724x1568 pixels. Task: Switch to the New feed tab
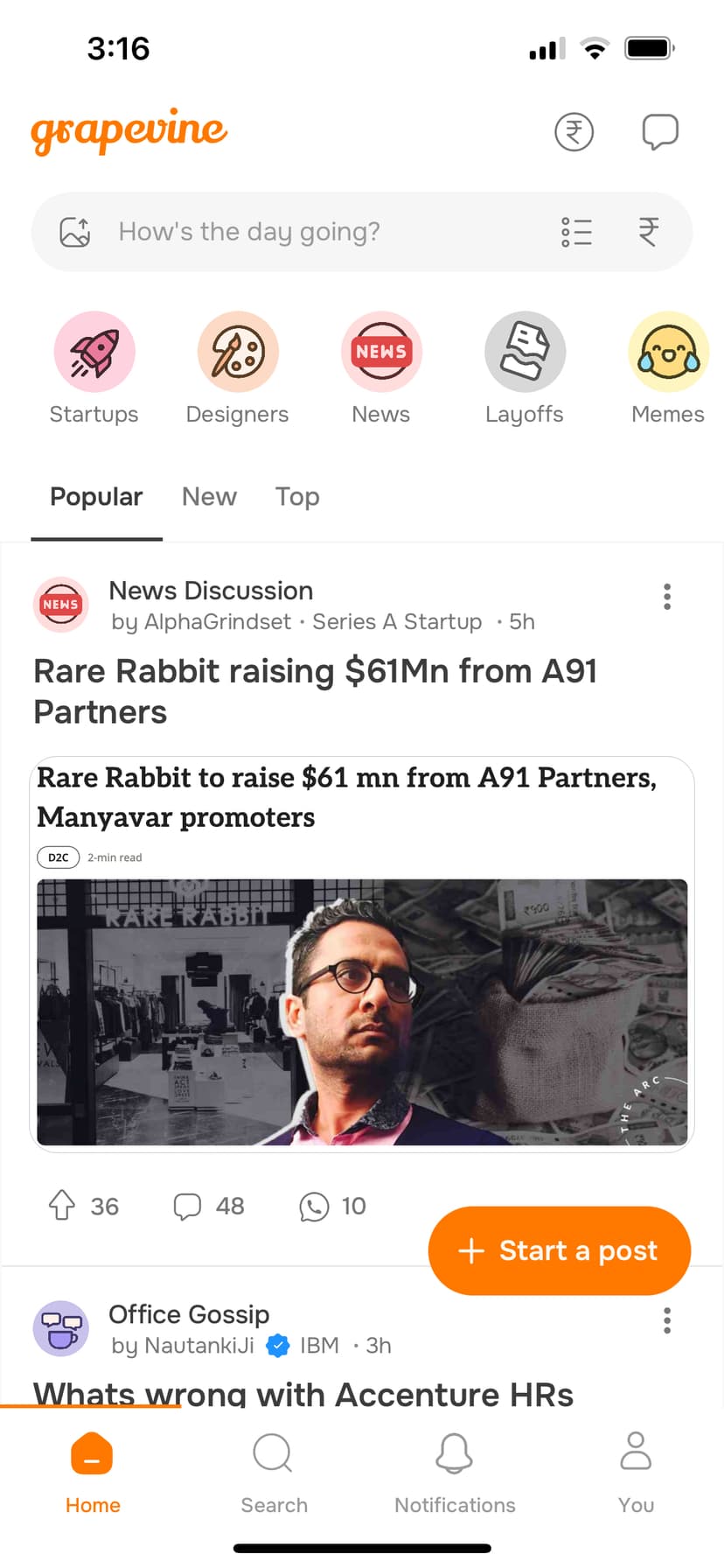tap(209, 496)
